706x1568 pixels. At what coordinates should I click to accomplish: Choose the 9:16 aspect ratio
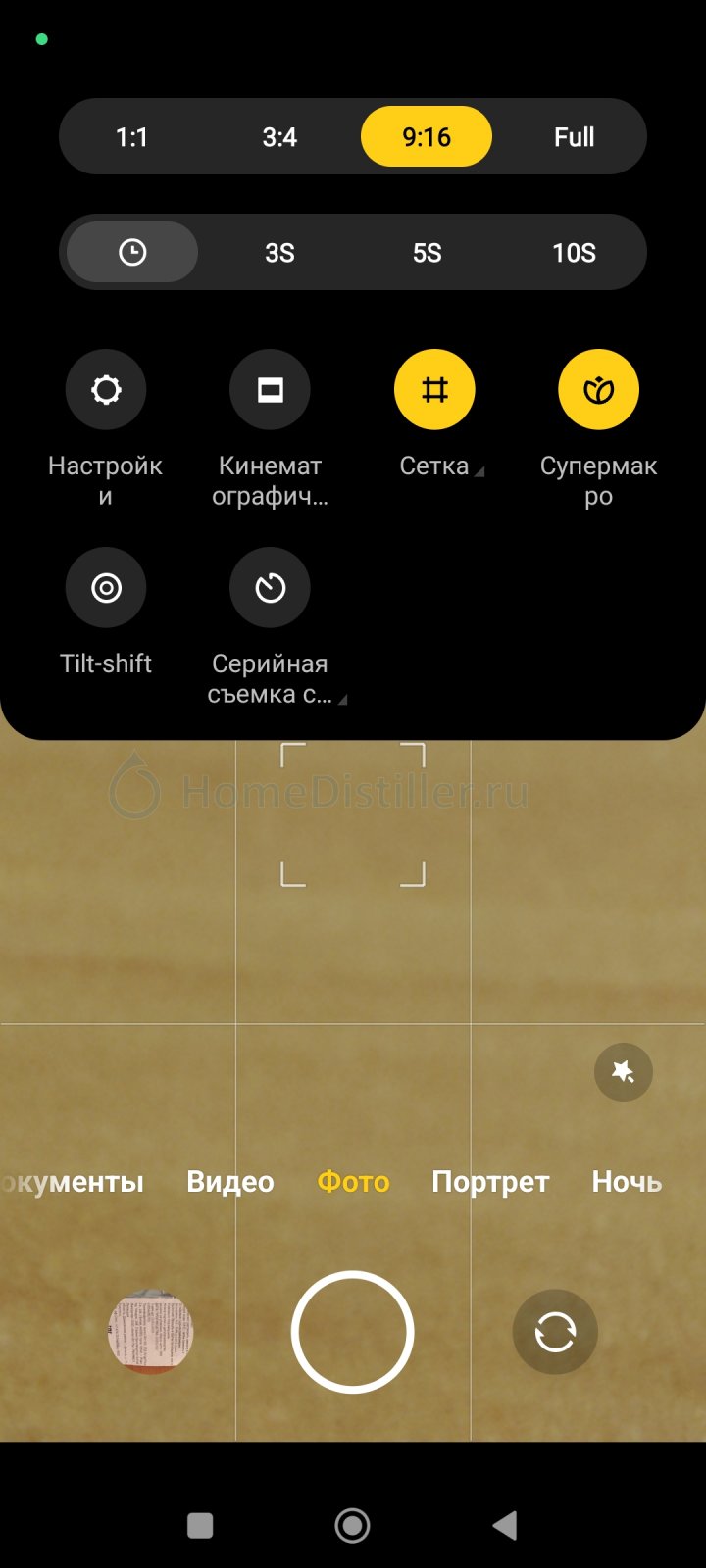[427, 137]
